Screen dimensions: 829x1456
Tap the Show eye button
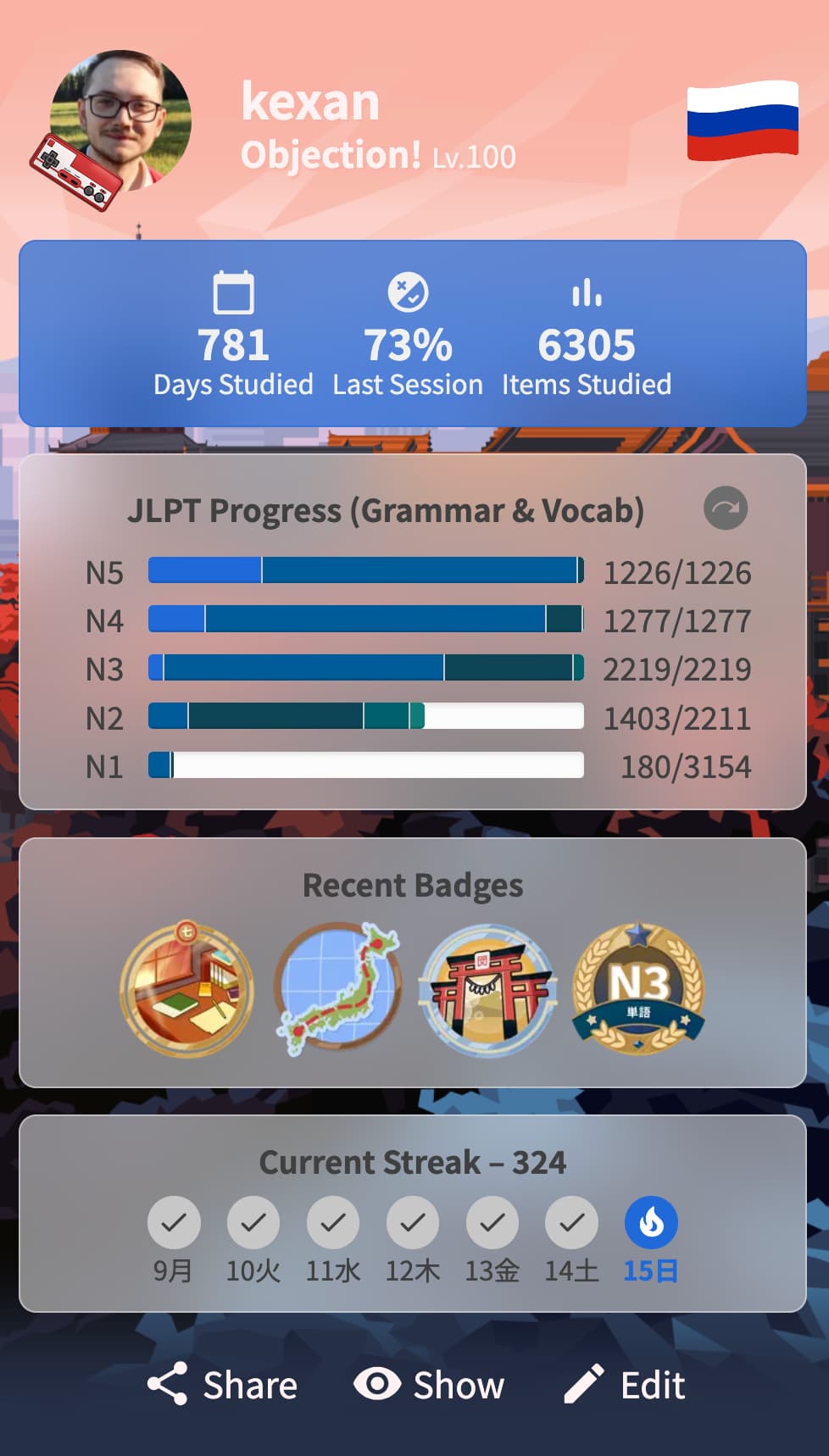tap(429, 1385)
